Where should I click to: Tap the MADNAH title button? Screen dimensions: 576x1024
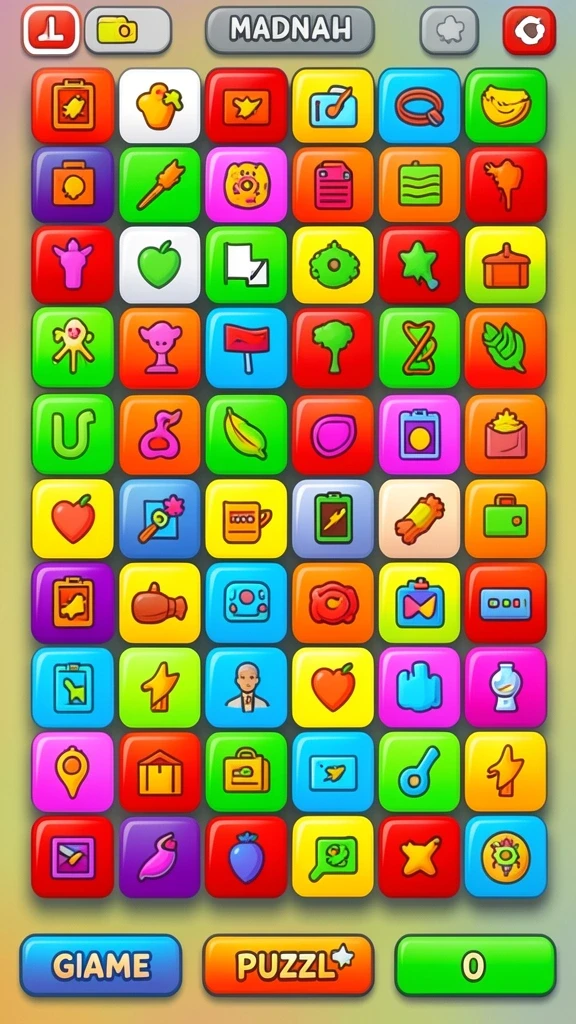(290, 29)
